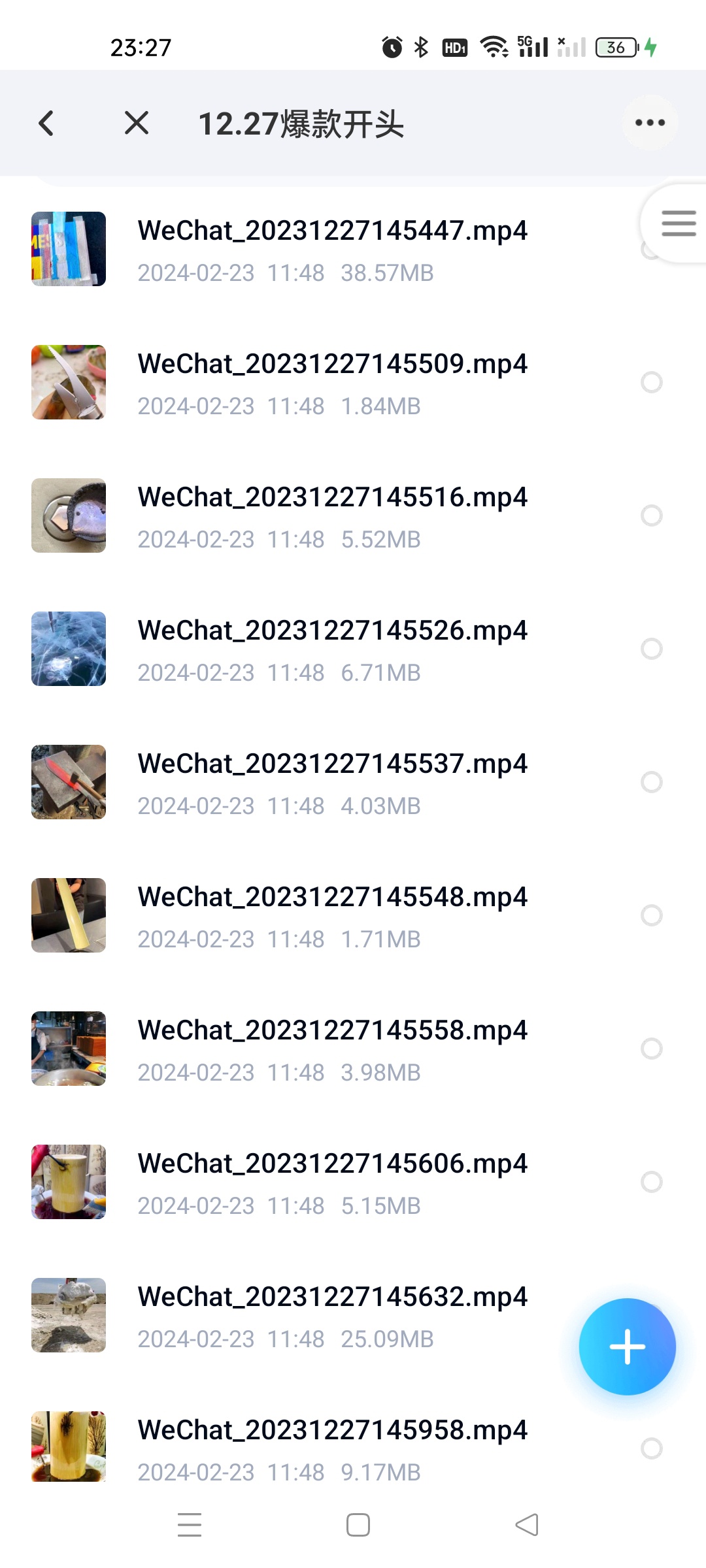The width and height of the screenshot is (706, 1568).
Task: Open the three-dot overflow menu
Action: [x=650, y=123]
